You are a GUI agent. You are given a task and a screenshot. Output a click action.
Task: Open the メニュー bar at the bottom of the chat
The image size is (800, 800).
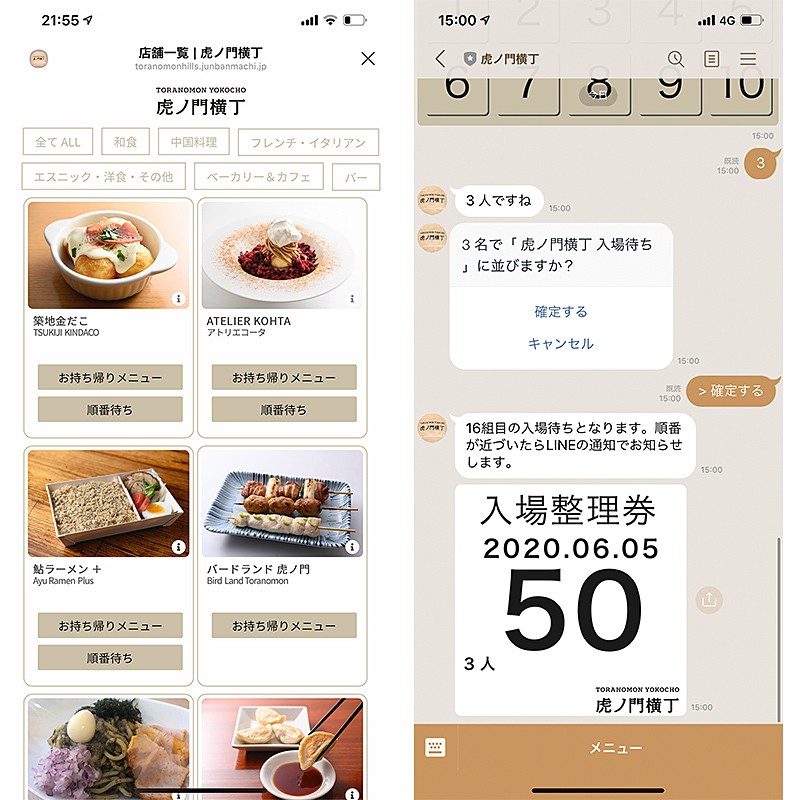(615, 748)
